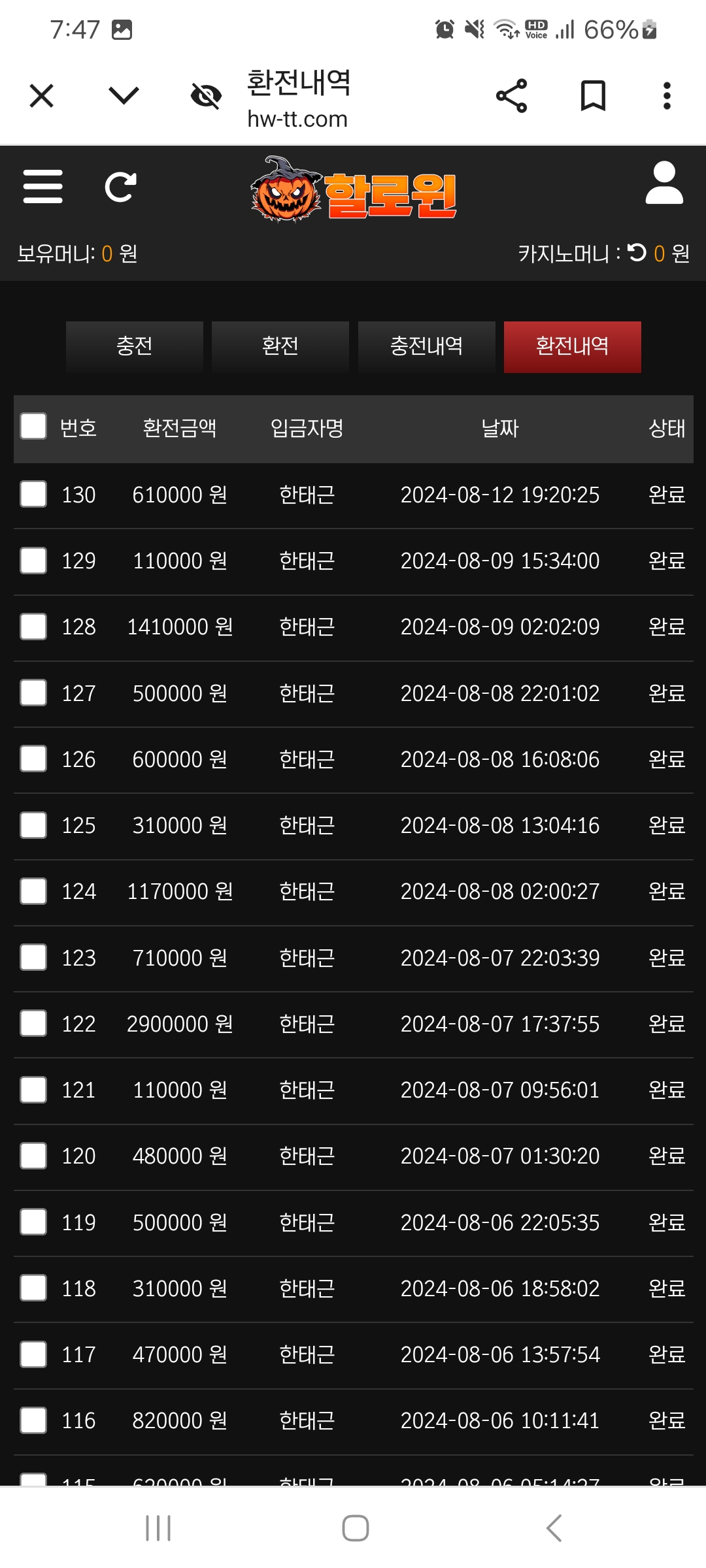706x1568 pixels.
Task: Reload page with the site refresh icon
Action: click(x=121, y=187)
